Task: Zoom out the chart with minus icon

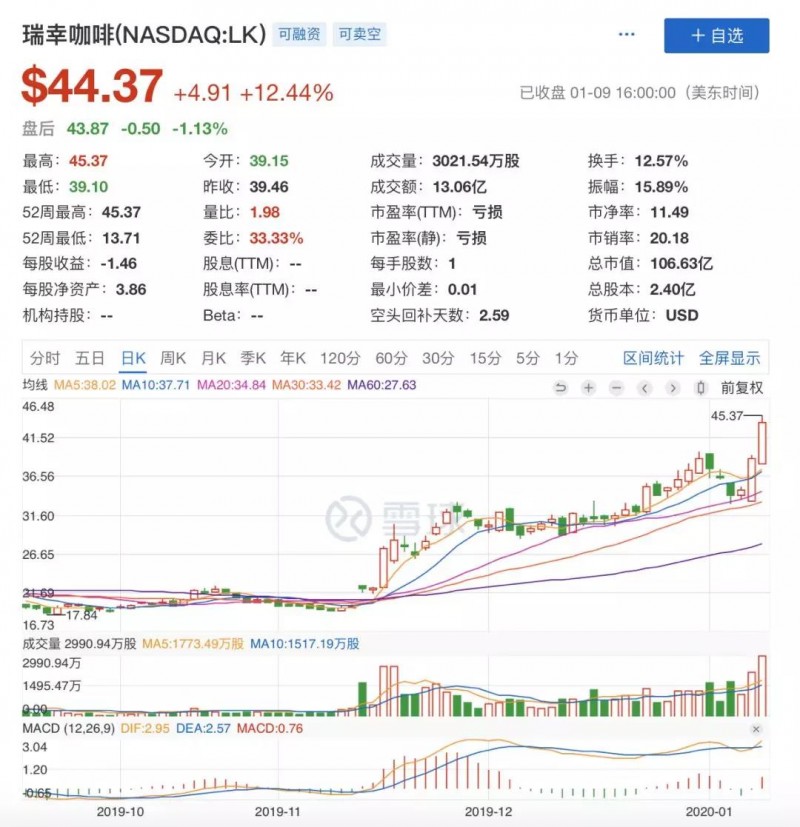Action: [x=616, y=388]
